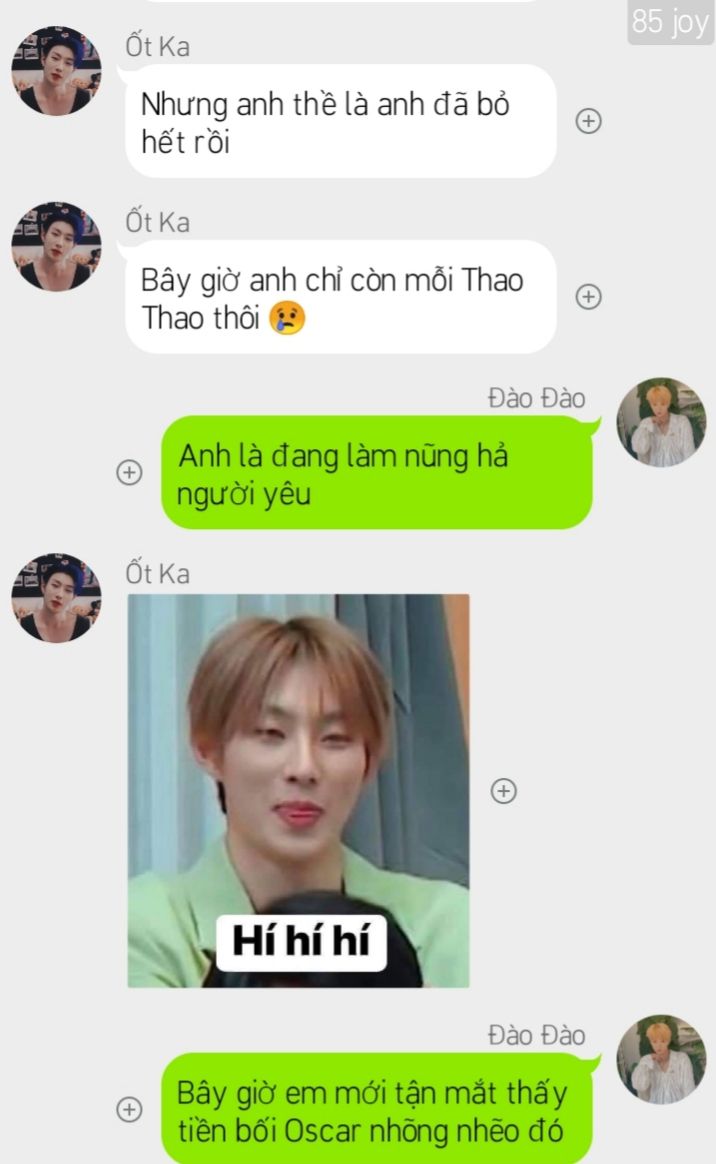This screenshot has height=1164, width=716.
Task: Tap plus icon beside the "Hí hí hí" sticker
Action: tap(503, 791)
